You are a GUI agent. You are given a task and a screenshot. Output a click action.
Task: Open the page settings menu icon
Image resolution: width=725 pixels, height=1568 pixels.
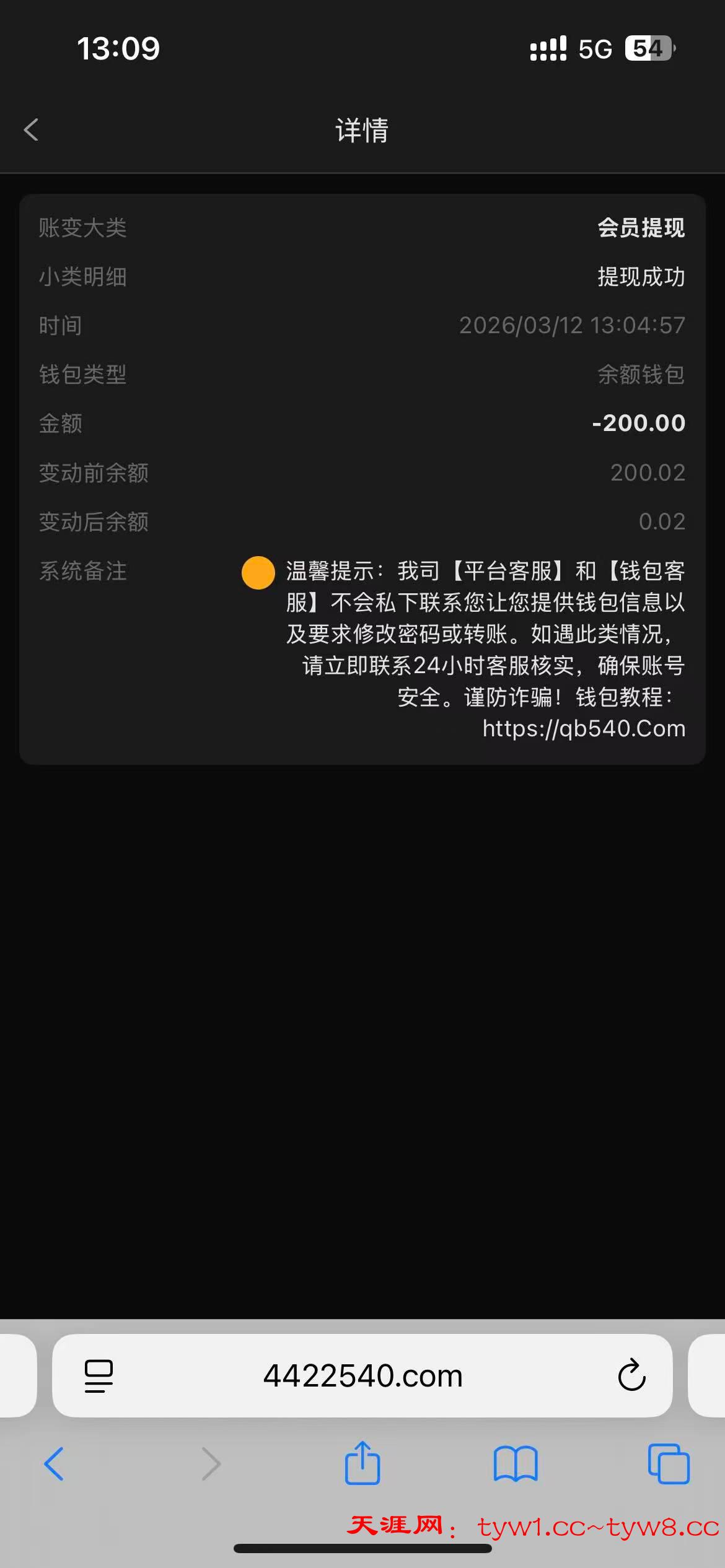[99, 1375]
